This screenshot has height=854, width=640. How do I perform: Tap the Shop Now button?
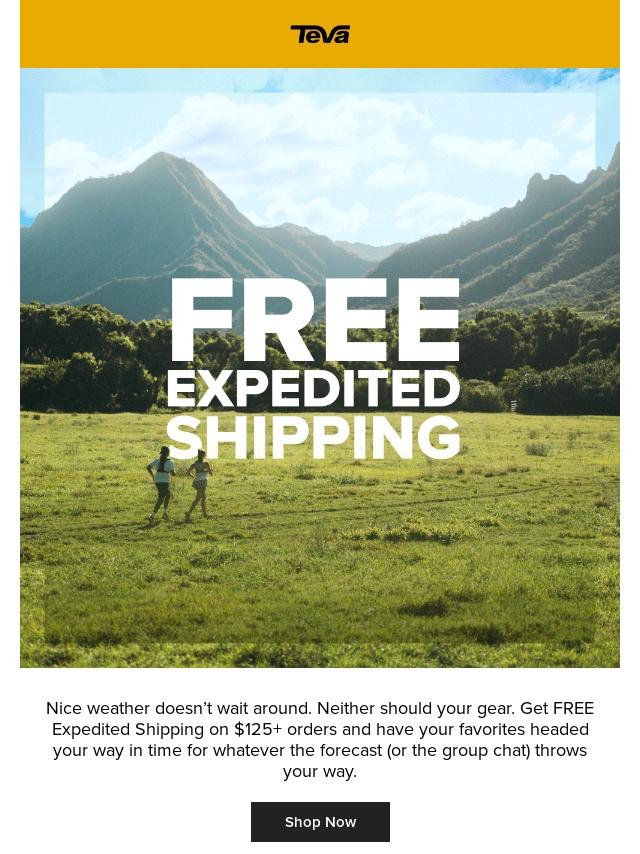[x=320, y=822]
